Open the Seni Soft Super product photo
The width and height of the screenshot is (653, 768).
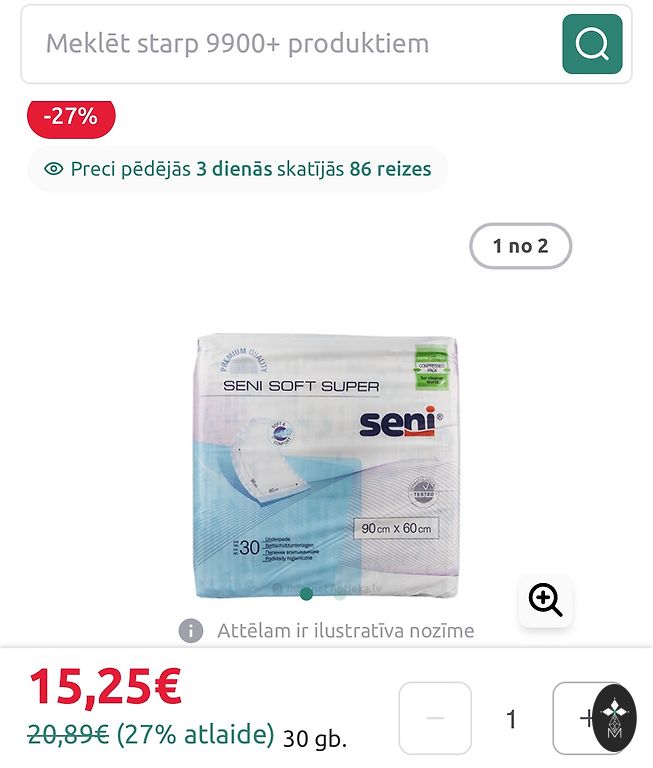[326, 465]
